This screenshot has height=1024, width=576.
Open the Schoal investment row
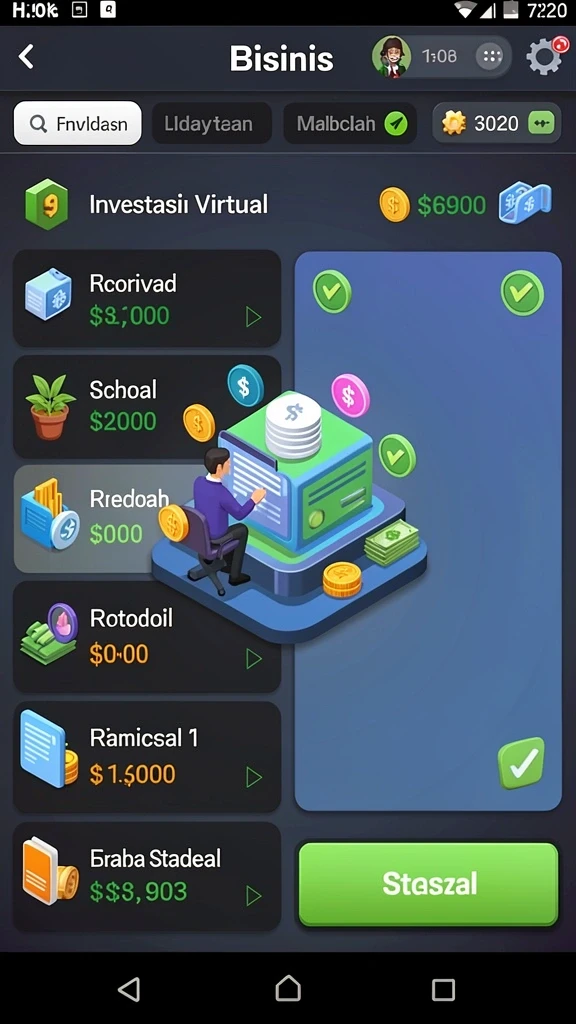click(147, 406)
